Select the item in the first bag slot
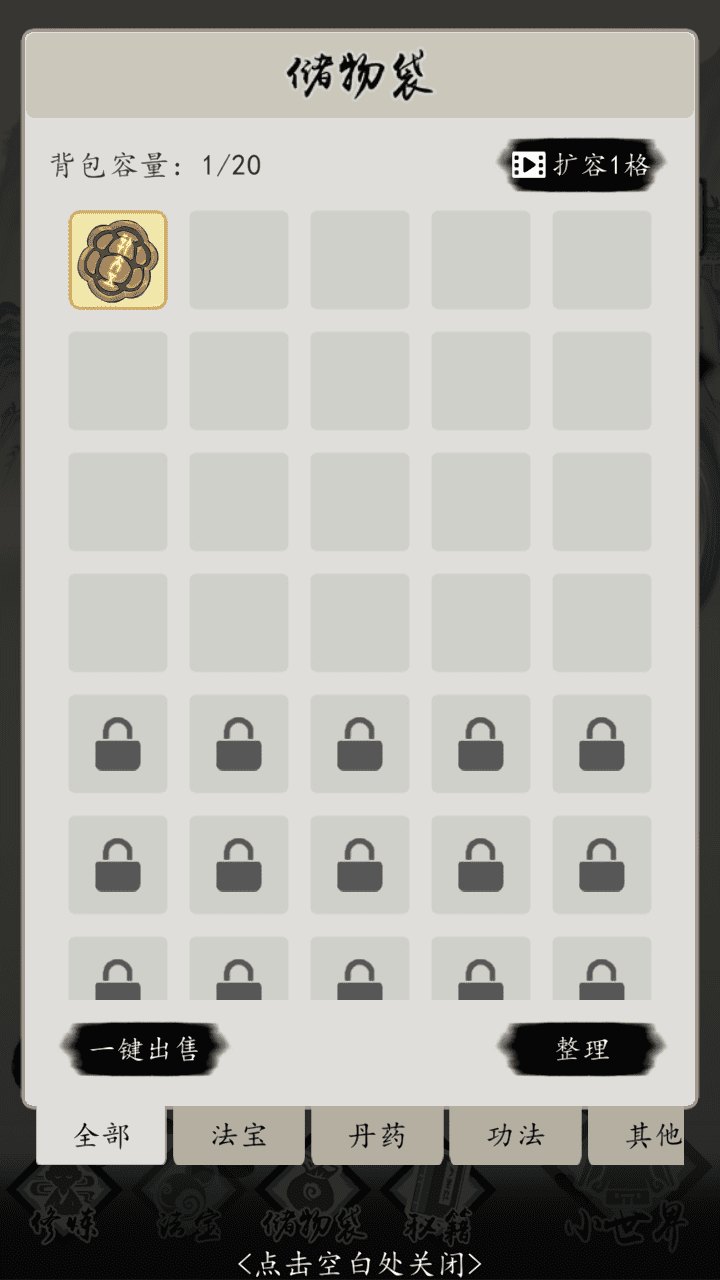The width and height of the screenshot is (720, 1280). (118, 260)
